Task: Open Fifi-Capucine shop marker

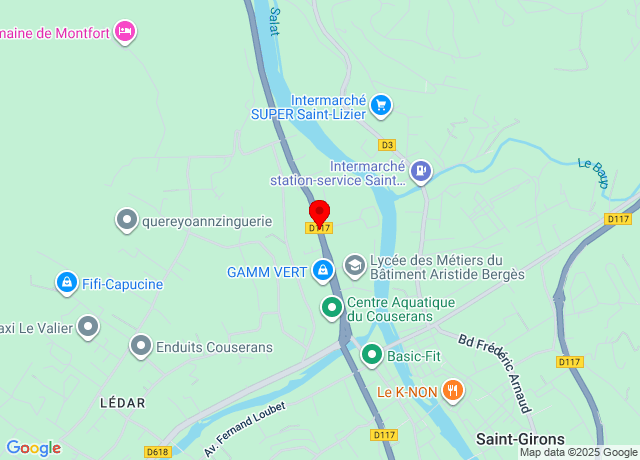Action: (67, 284)
